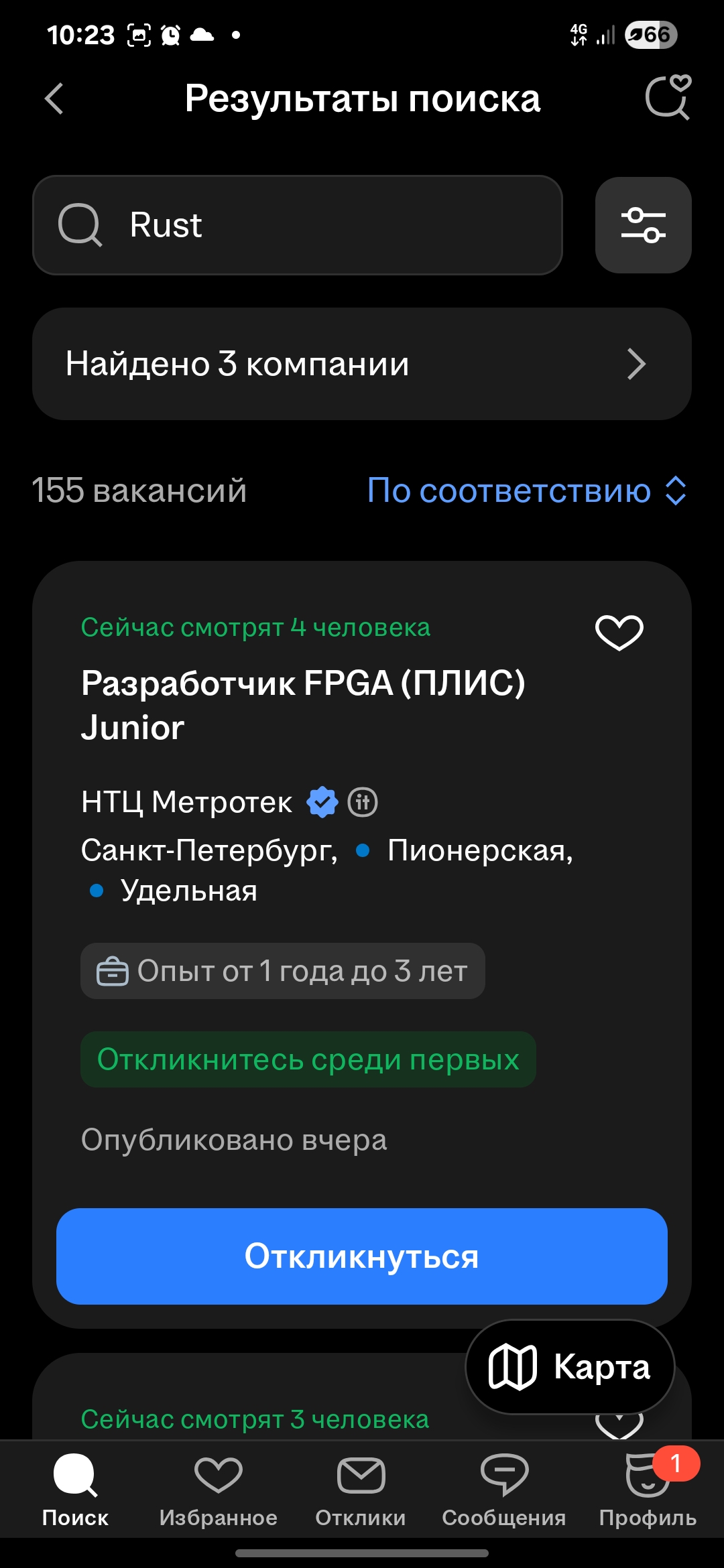Switch to the Сообщения tab
The image size is (724, 1568).
click(504, 1490)
